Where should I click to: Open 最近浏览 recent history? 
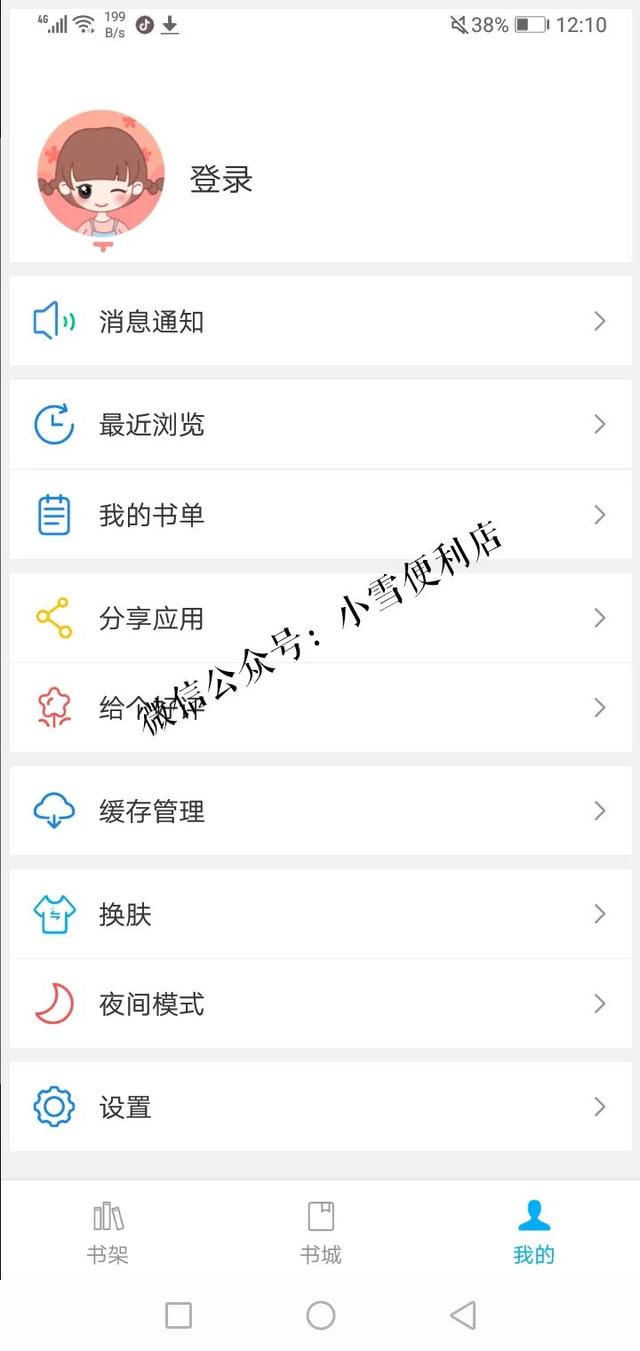[320, 424]
